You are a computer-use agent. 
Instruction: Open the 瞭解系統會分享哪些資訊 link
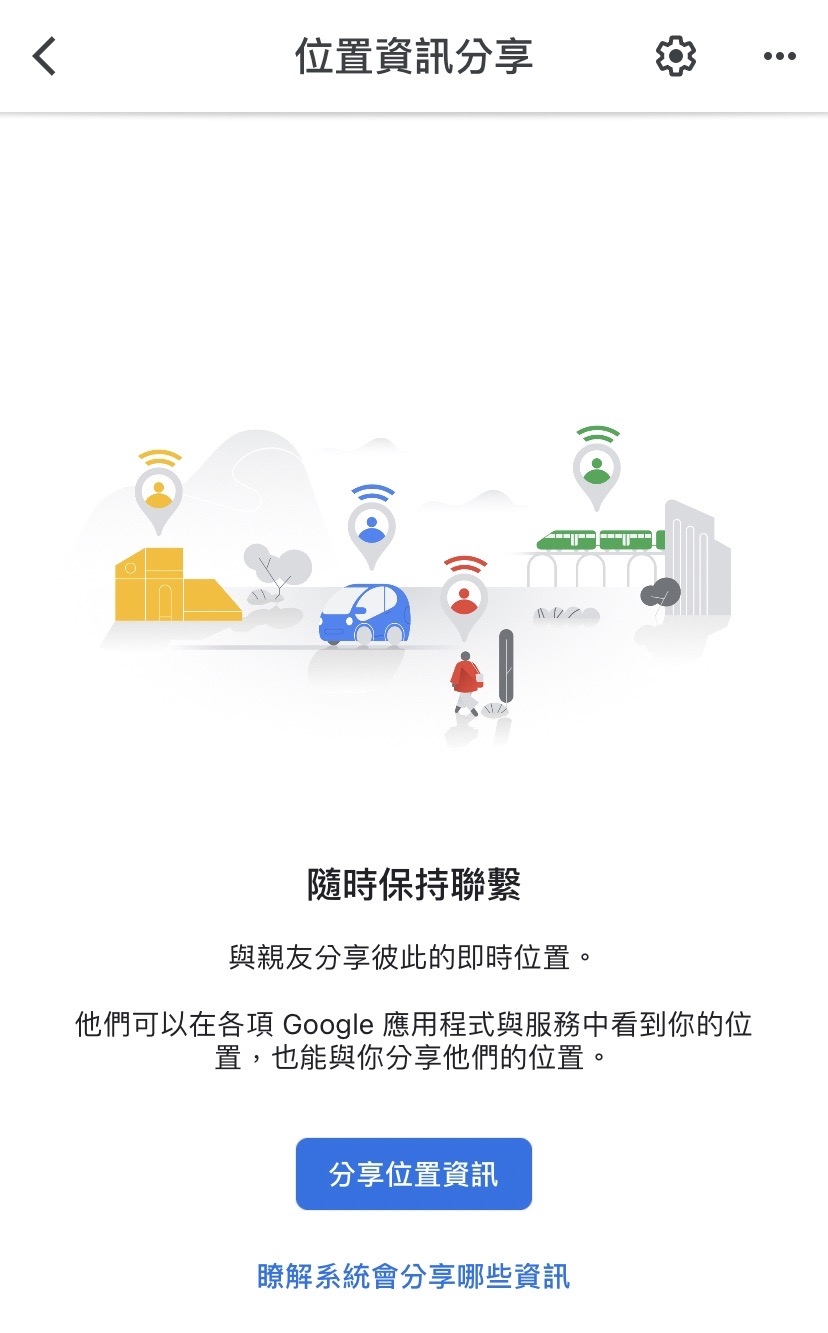tap(414, 1277)
